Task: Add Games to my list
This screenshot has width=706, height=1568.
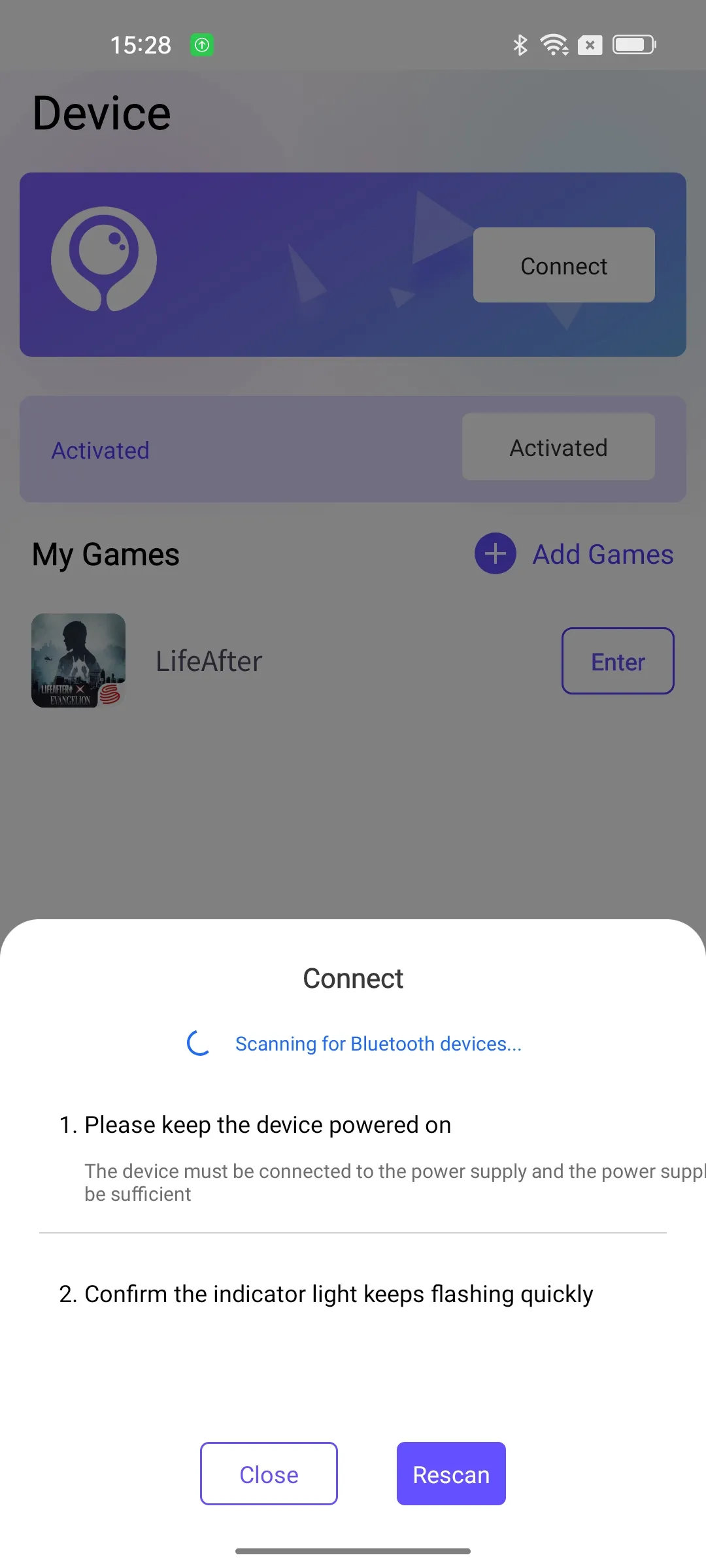Action: coord(574,554)
